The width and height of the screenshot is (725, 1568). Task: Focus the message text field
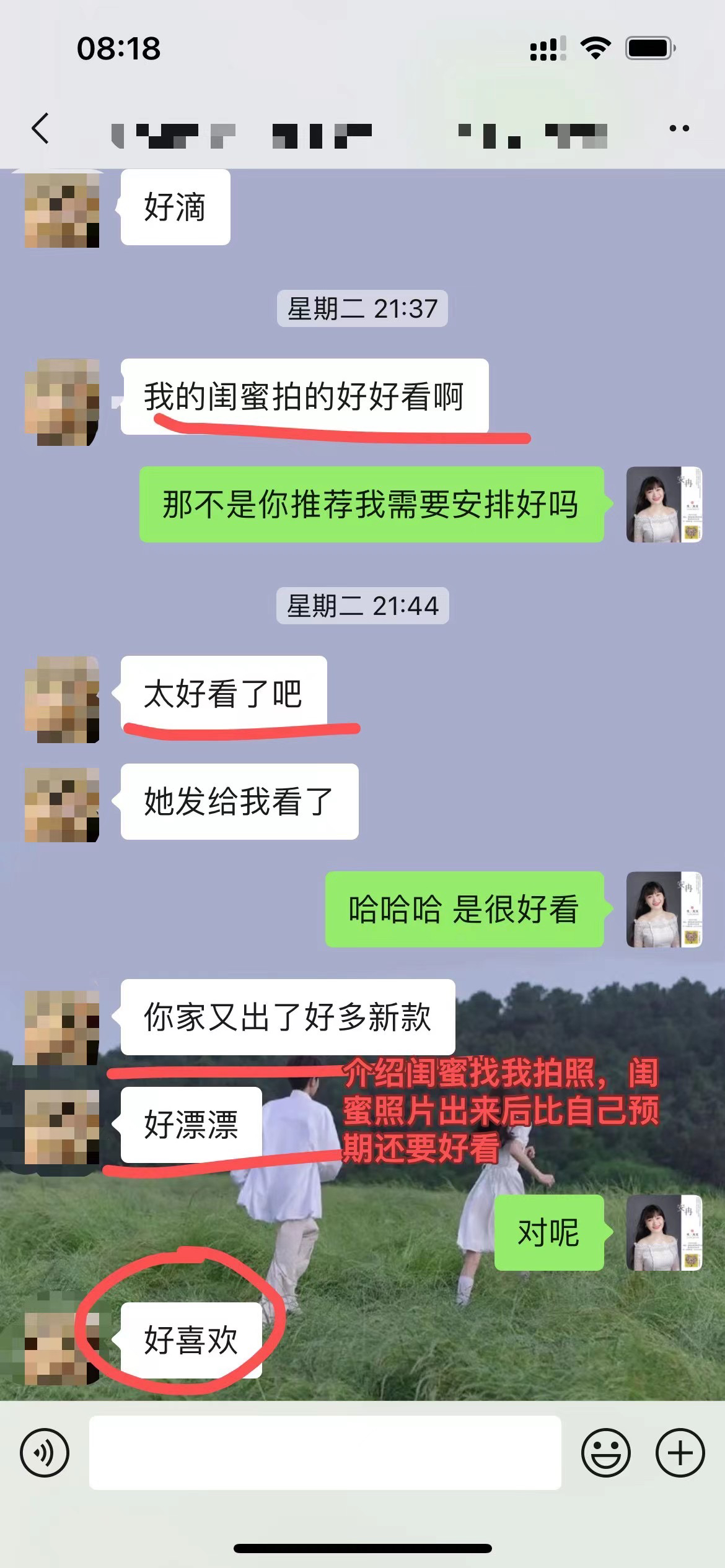[x=325, y=1452]
